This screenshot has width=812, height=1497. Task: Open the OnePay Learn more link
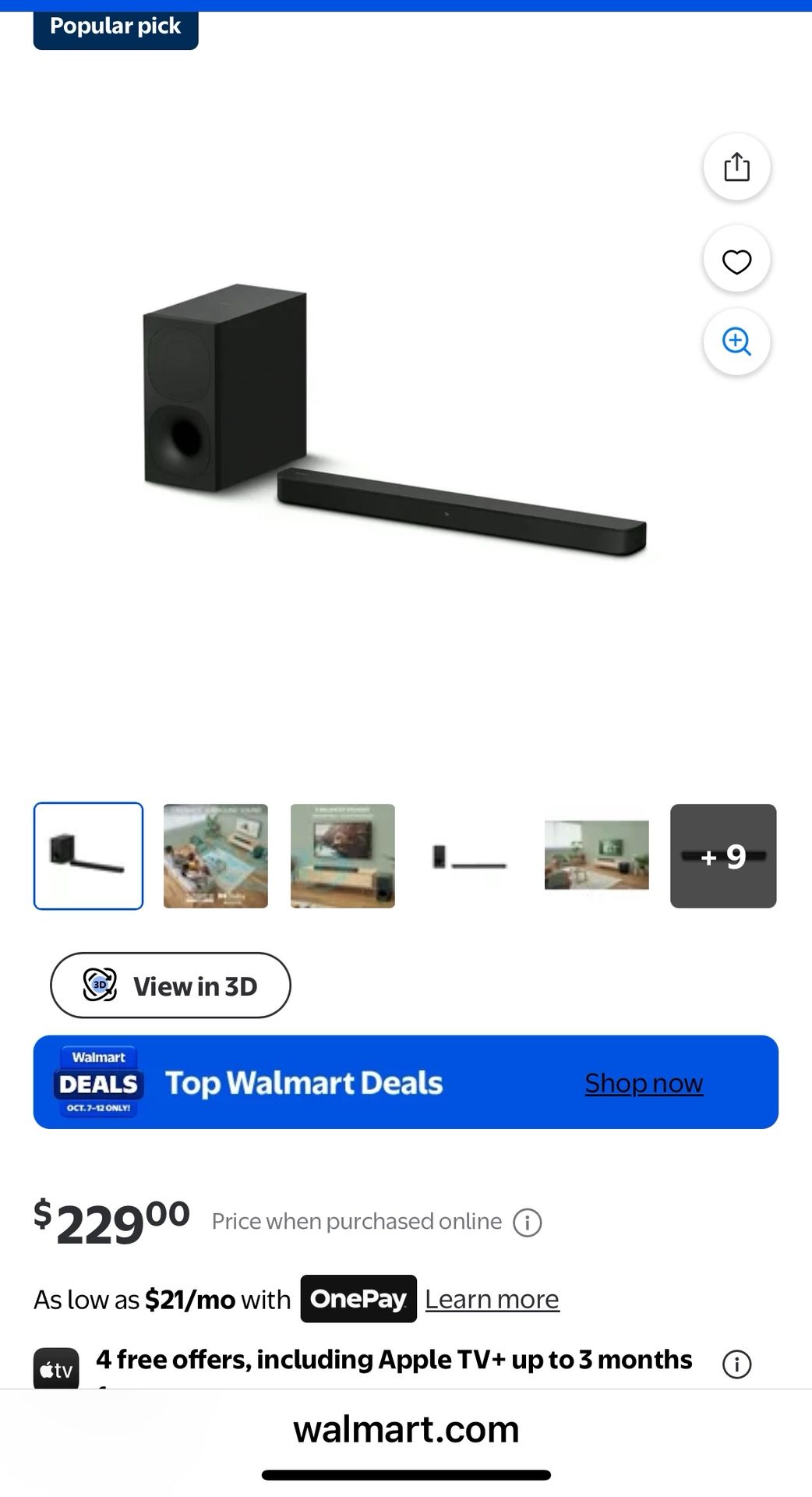click(x=492, y=1300)
